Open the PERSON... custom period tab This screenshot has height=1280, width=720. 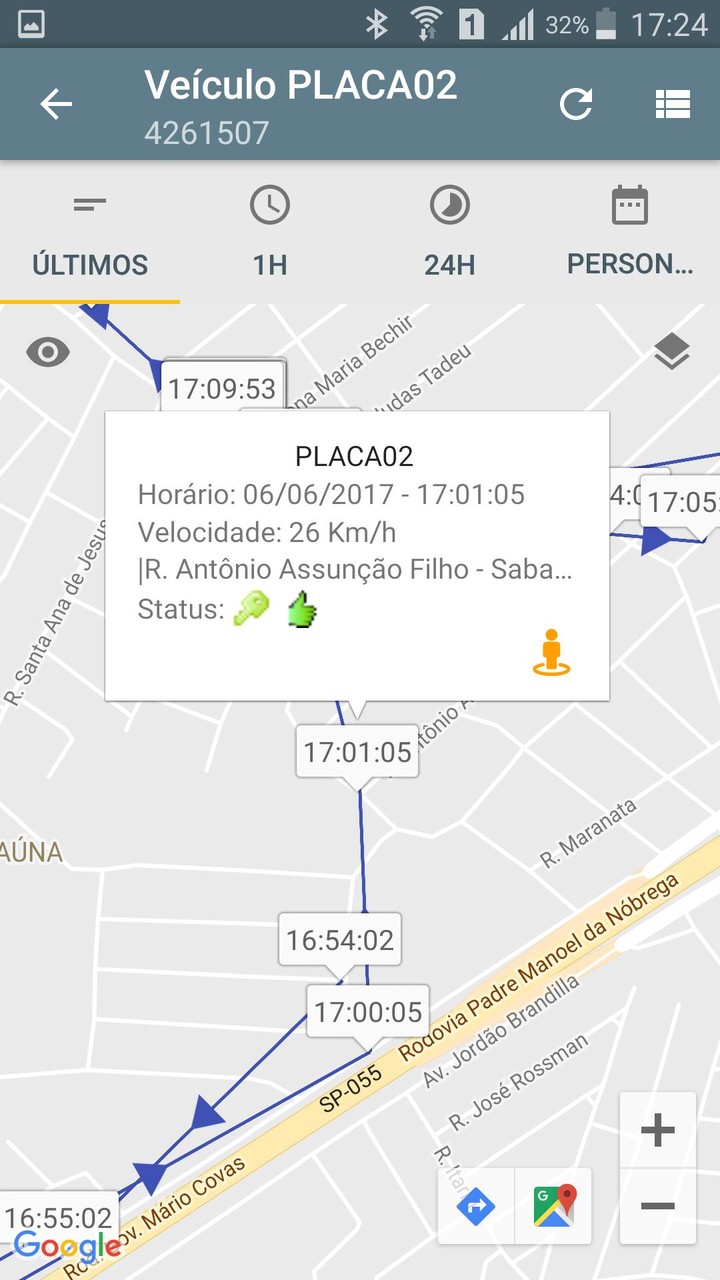tap(630, 236)
